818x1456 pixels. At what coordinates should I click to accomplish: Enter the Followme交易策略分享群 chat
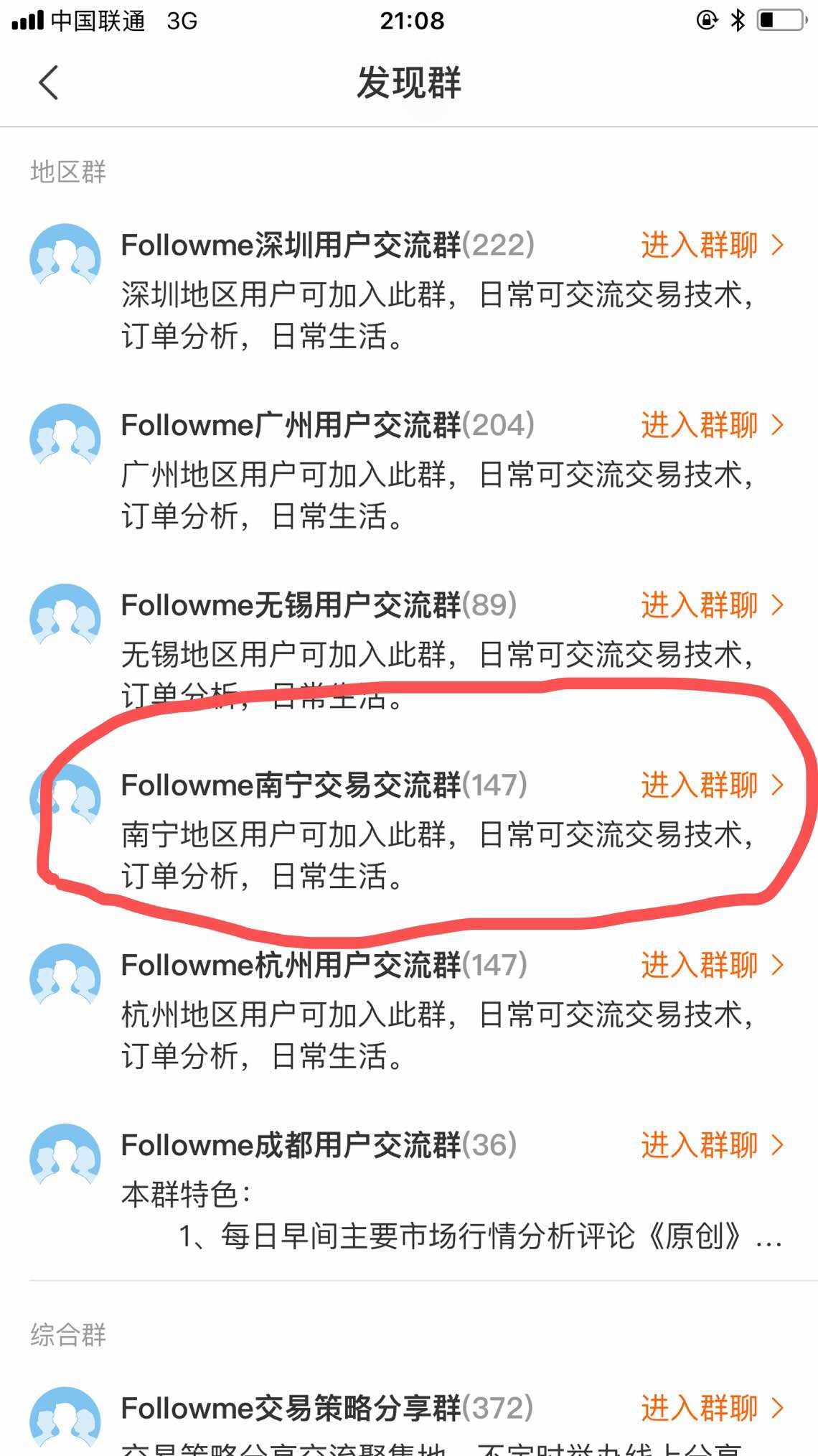tap(712, 1408)
